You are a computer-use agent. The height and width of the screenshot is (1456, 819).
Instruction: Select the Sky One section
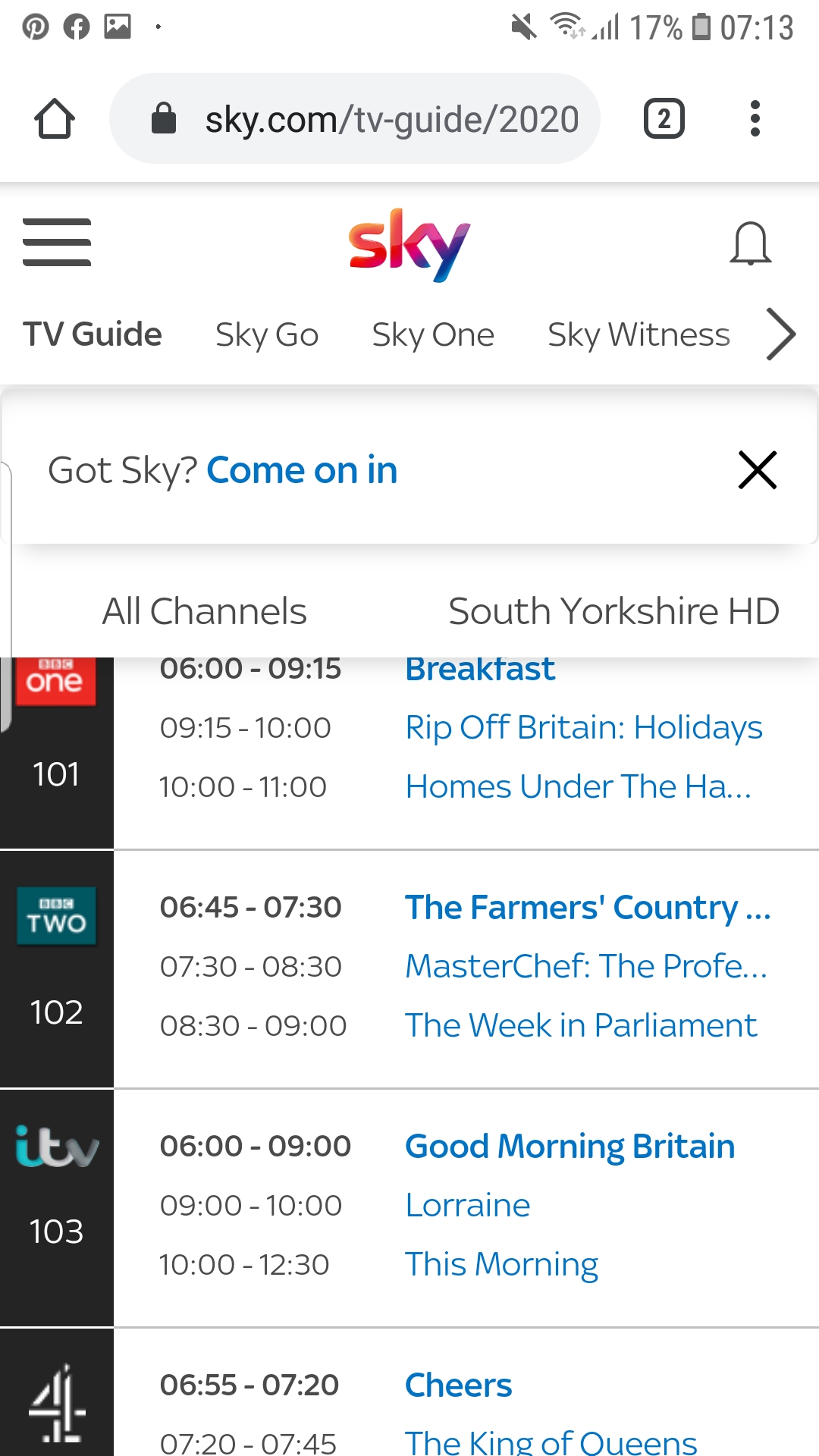coord(433,334)
